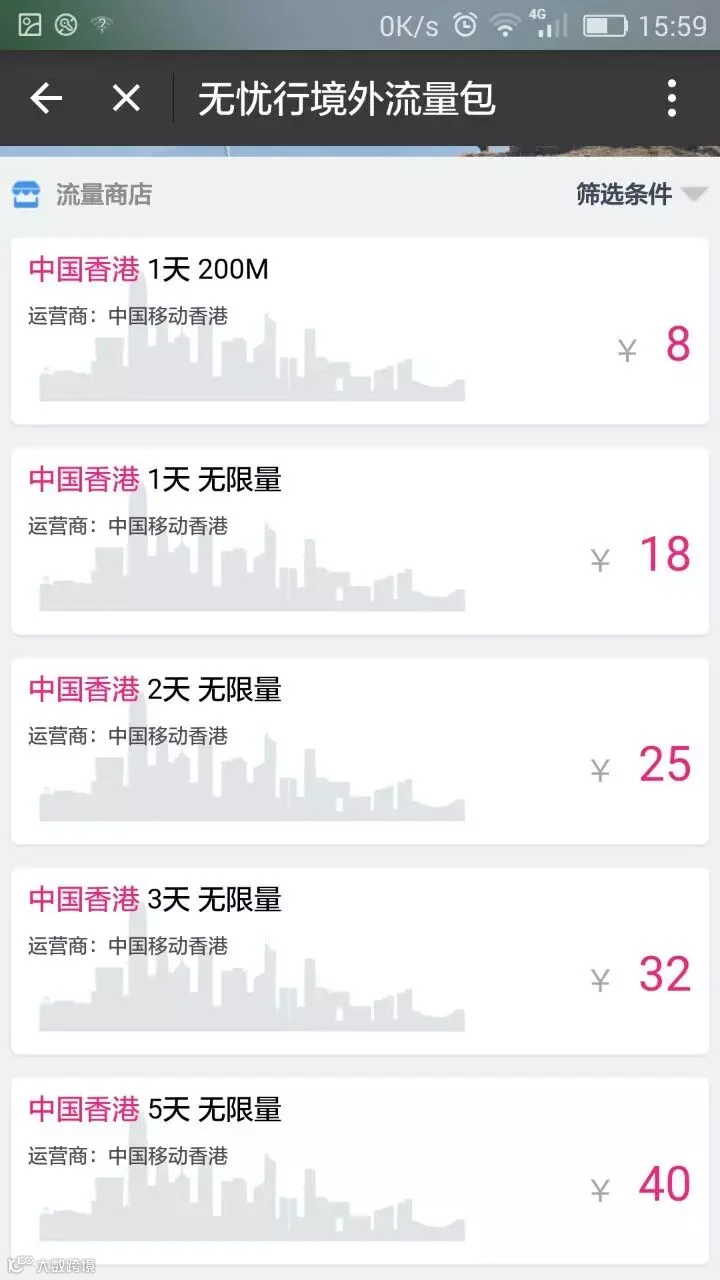Open the three-dot overflow menu
Screen dimensions: 720x1280
click(x=672, y=98)
